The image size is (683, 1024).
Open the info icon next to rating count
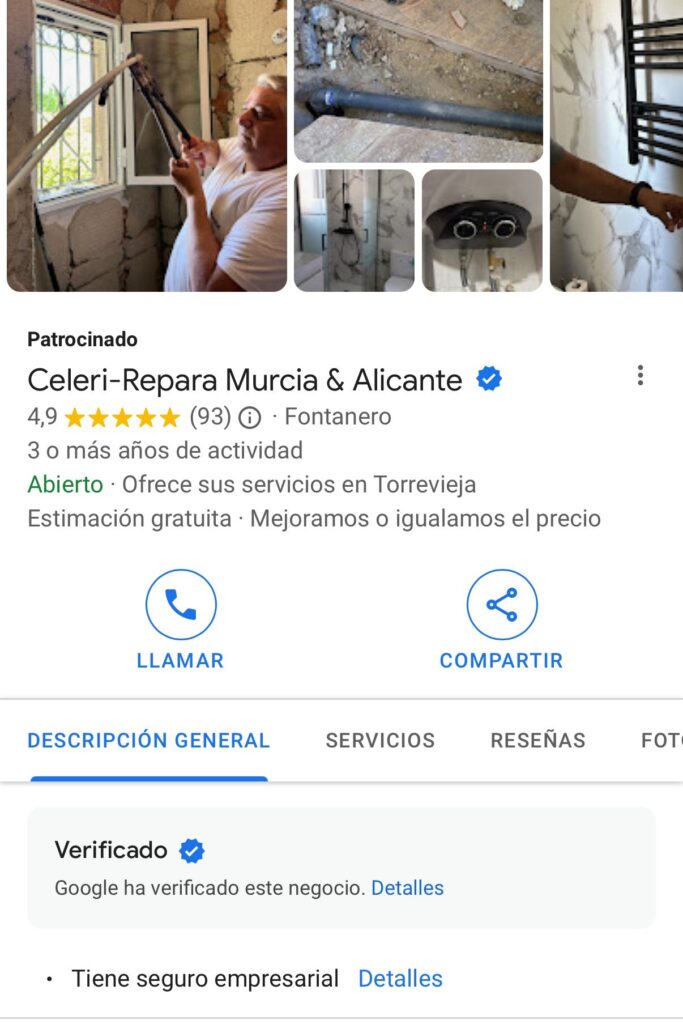click(x=250, y=417)
